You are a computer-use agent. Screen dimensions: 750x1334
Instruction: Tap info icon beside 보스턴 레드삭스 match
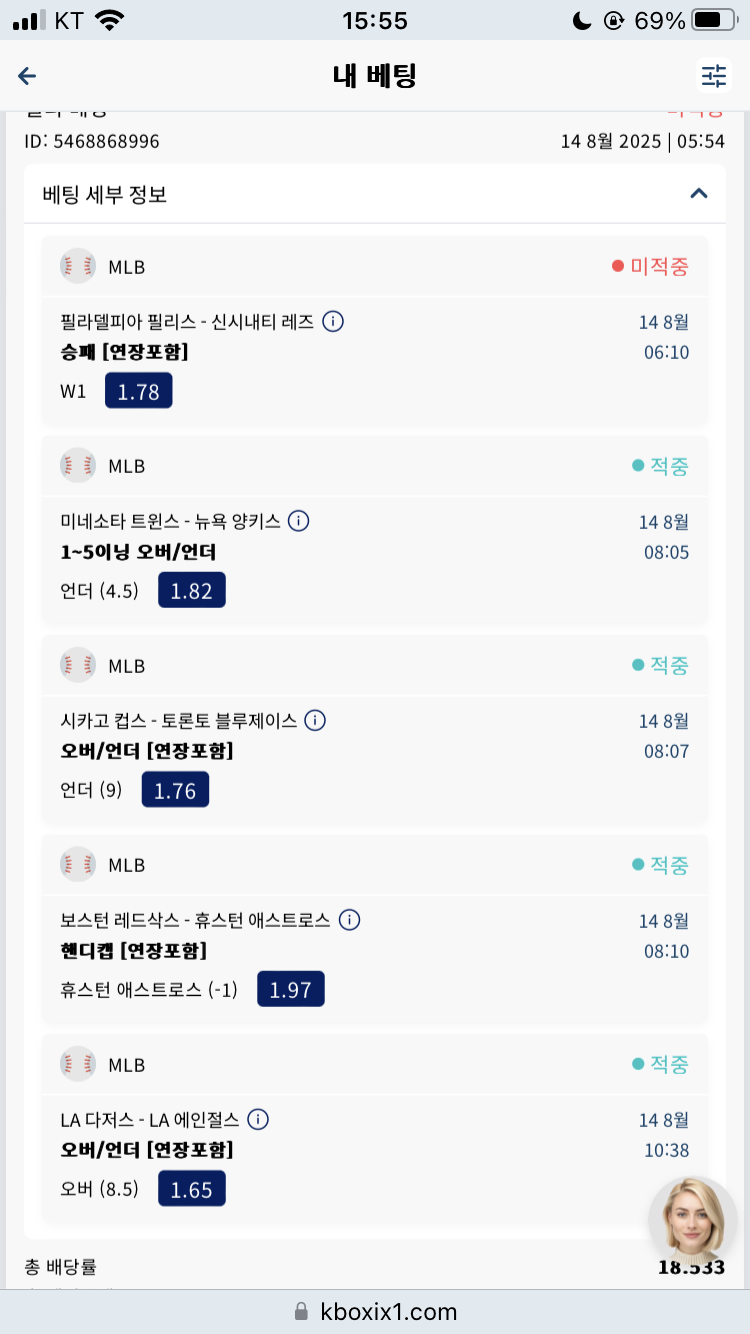coord(349,920)
